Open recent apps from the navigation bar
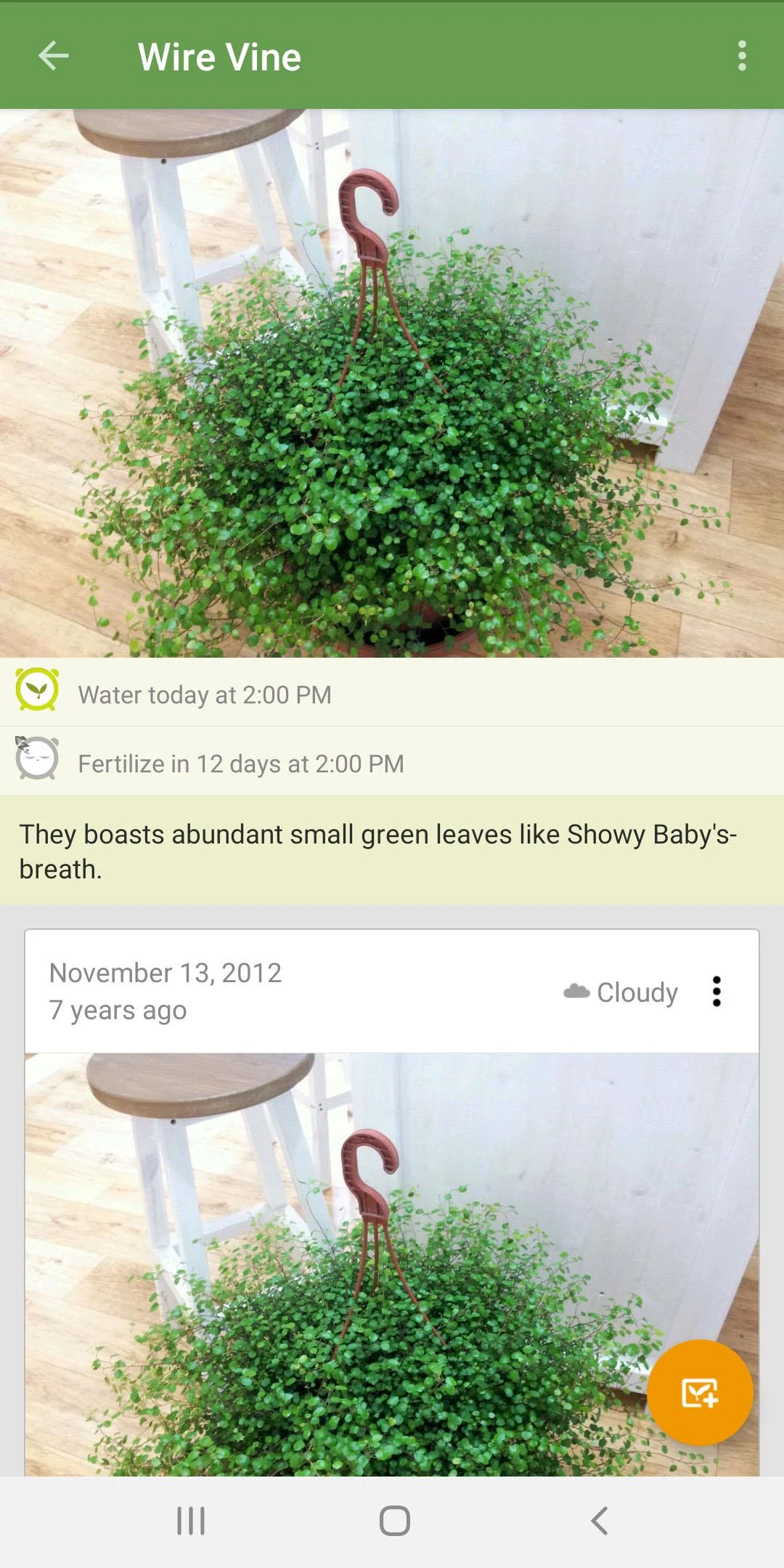Image resolution: width=784 pixels, height=1568 pixels. pyautogui.click(x=191, y=1520)
